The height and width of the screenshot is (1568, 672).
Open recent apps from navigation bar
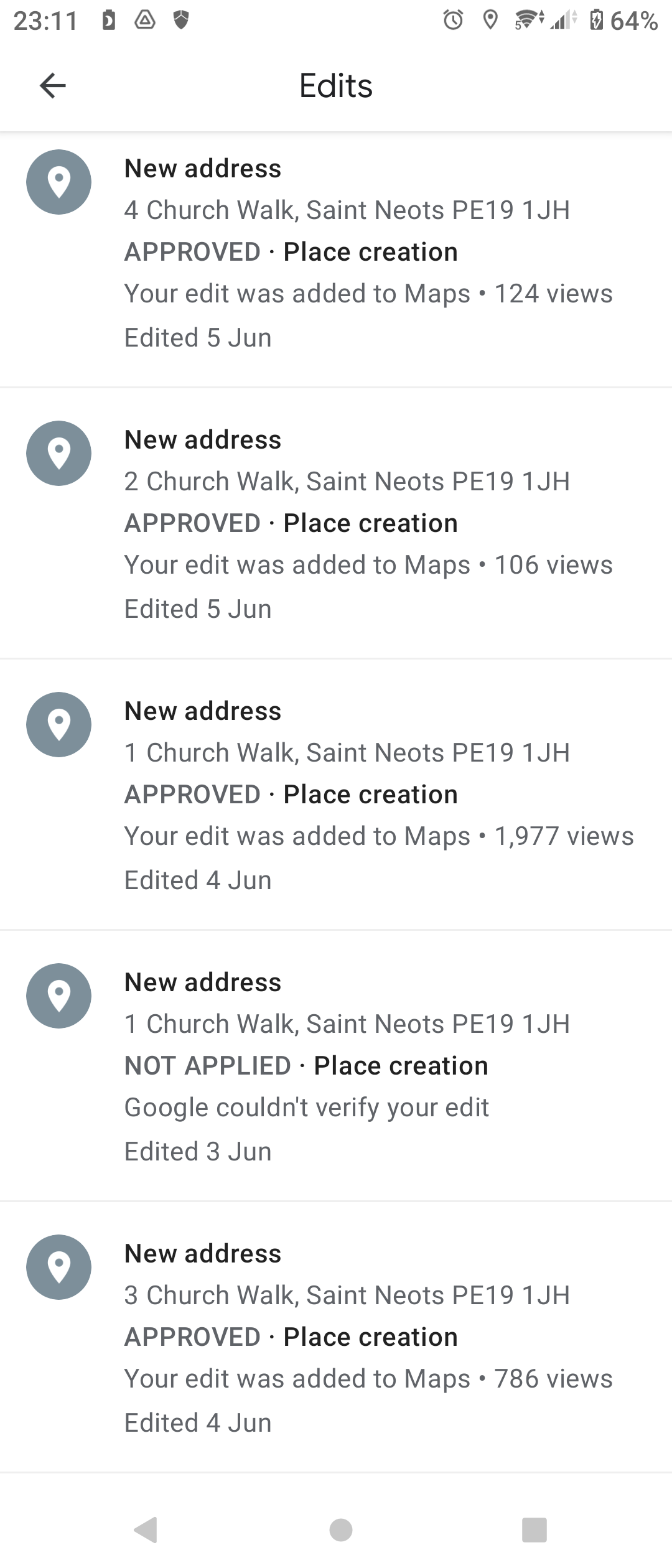pyautogui.click(x=534, y=1529)
